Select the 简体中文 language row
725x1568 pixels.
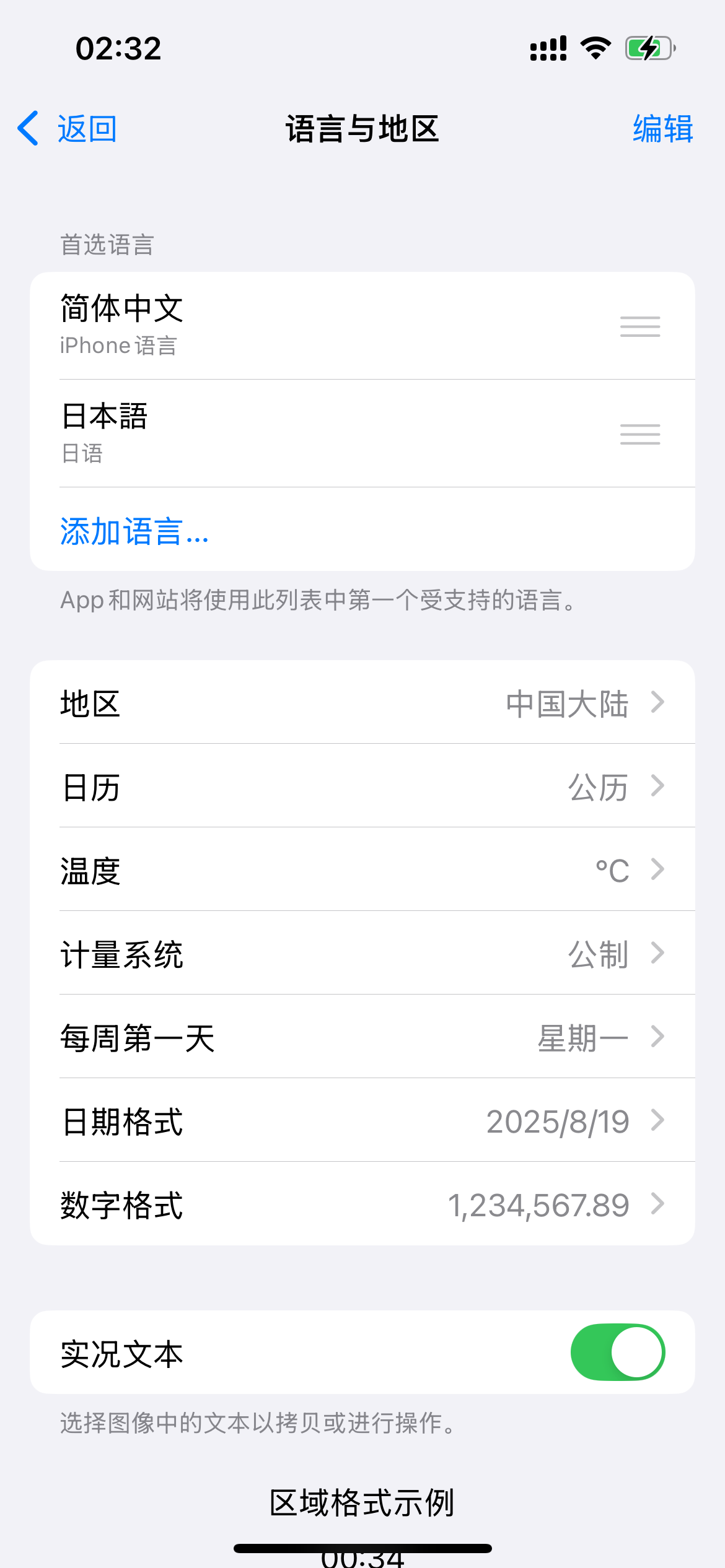(x=310, y=326)
